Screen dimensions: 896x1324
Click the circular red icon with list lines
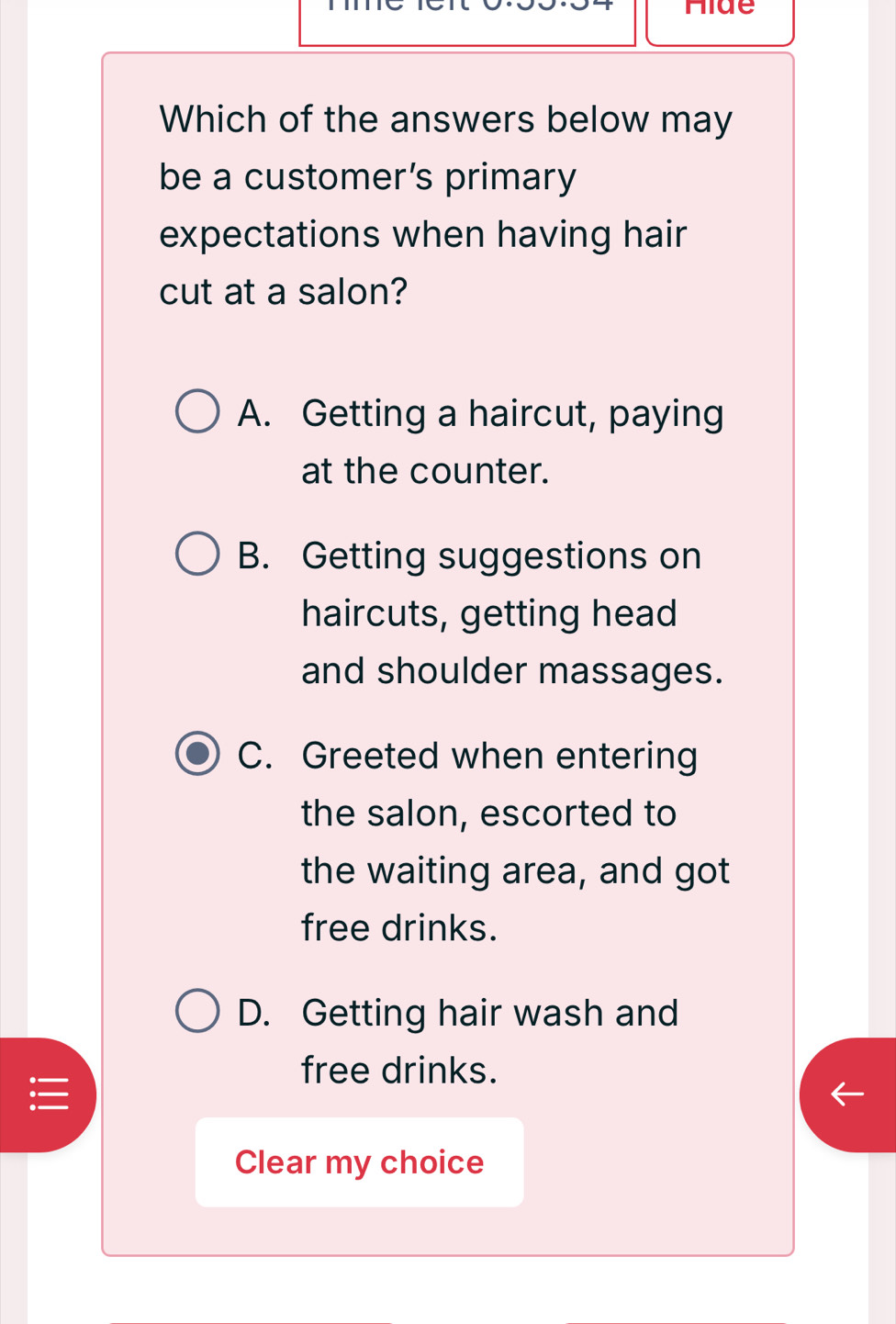(x=48, y=1094)
